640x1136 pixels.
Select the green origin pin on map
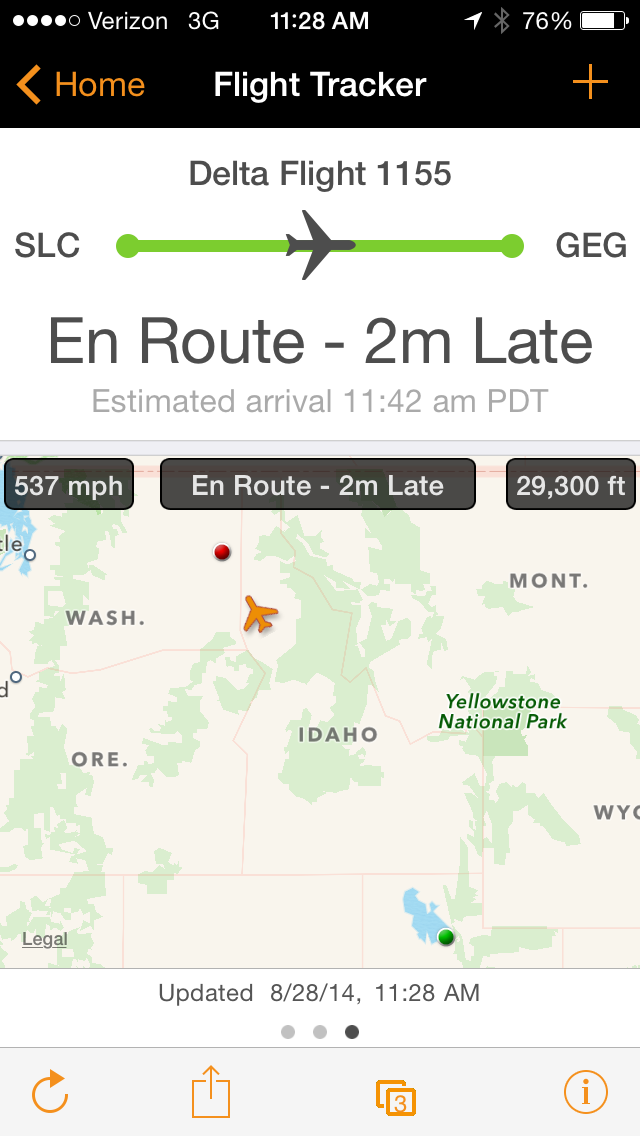tap(446, 937)
